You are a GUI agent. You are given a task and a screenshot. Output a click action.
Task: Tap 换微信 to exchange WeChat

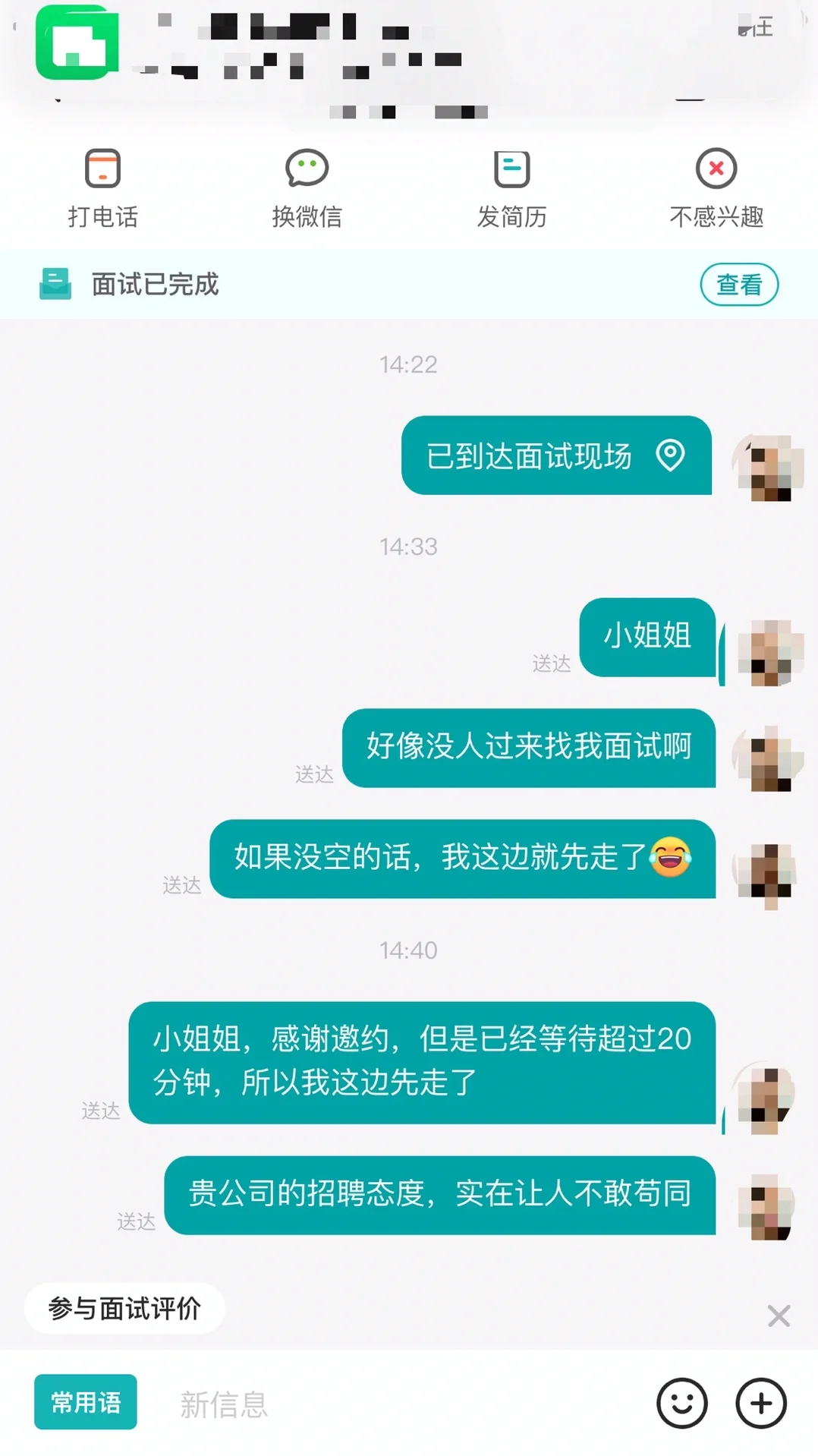[307, 188]
